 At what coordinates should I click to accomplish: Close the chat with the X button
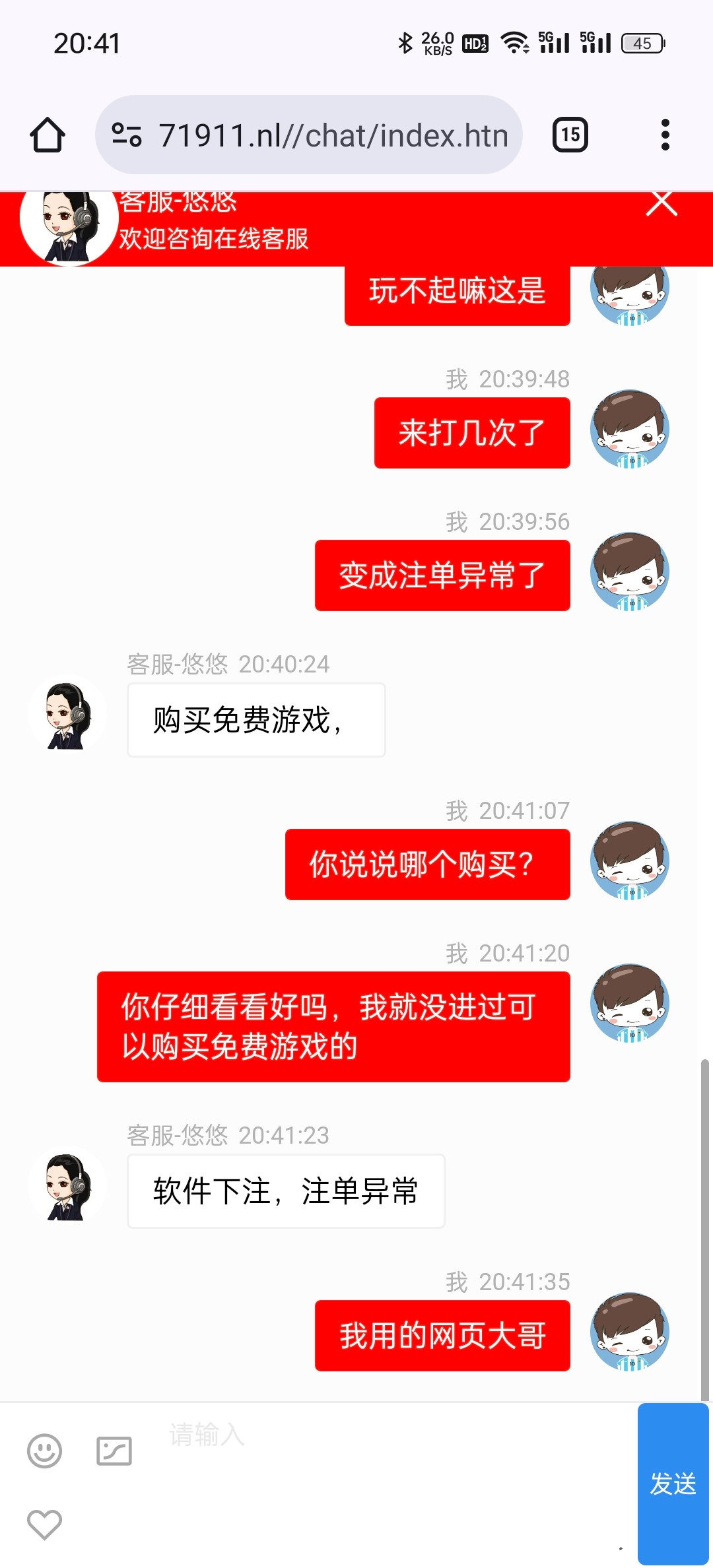pyautogui.click(x=662, y=205)
